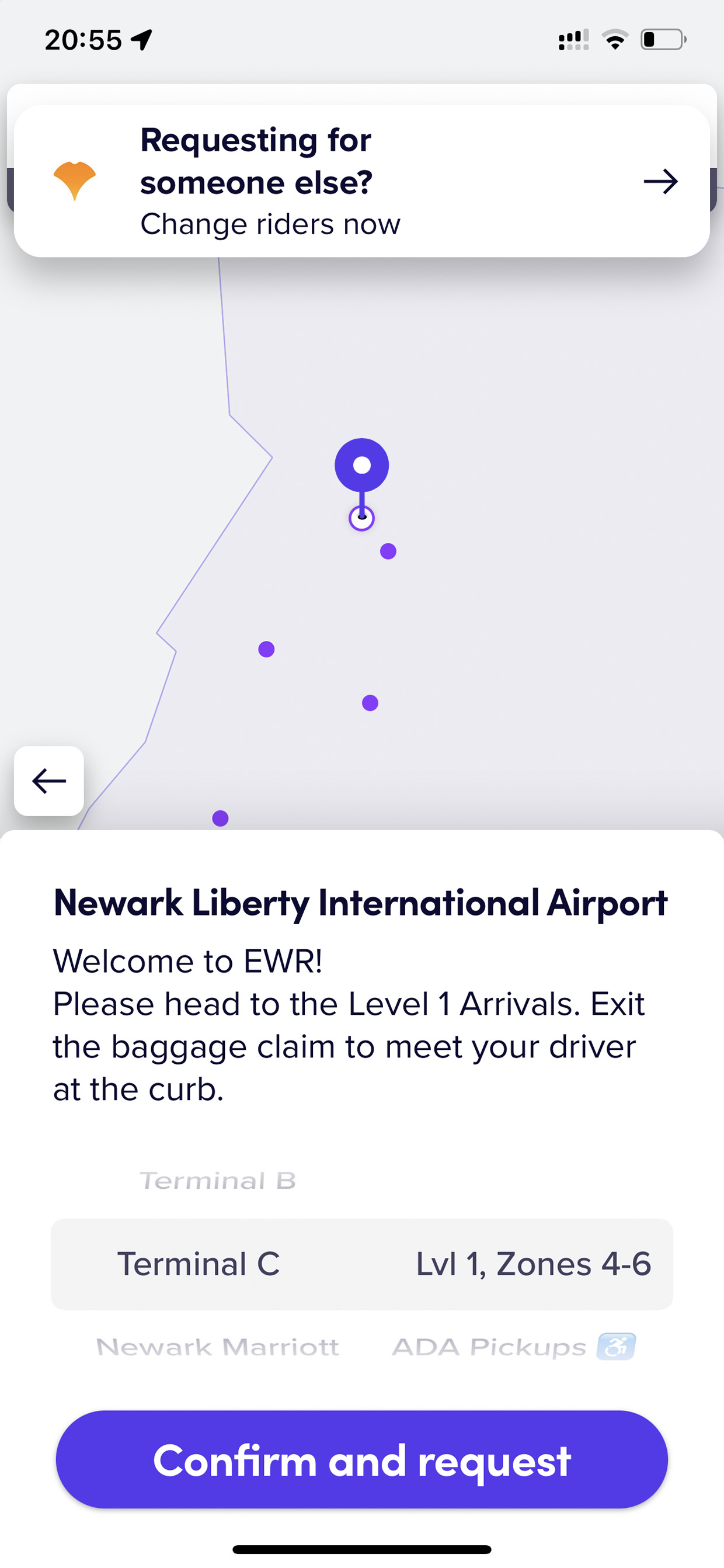Open the 'Requesting for someone else?' banner

[x=361, y=181]
